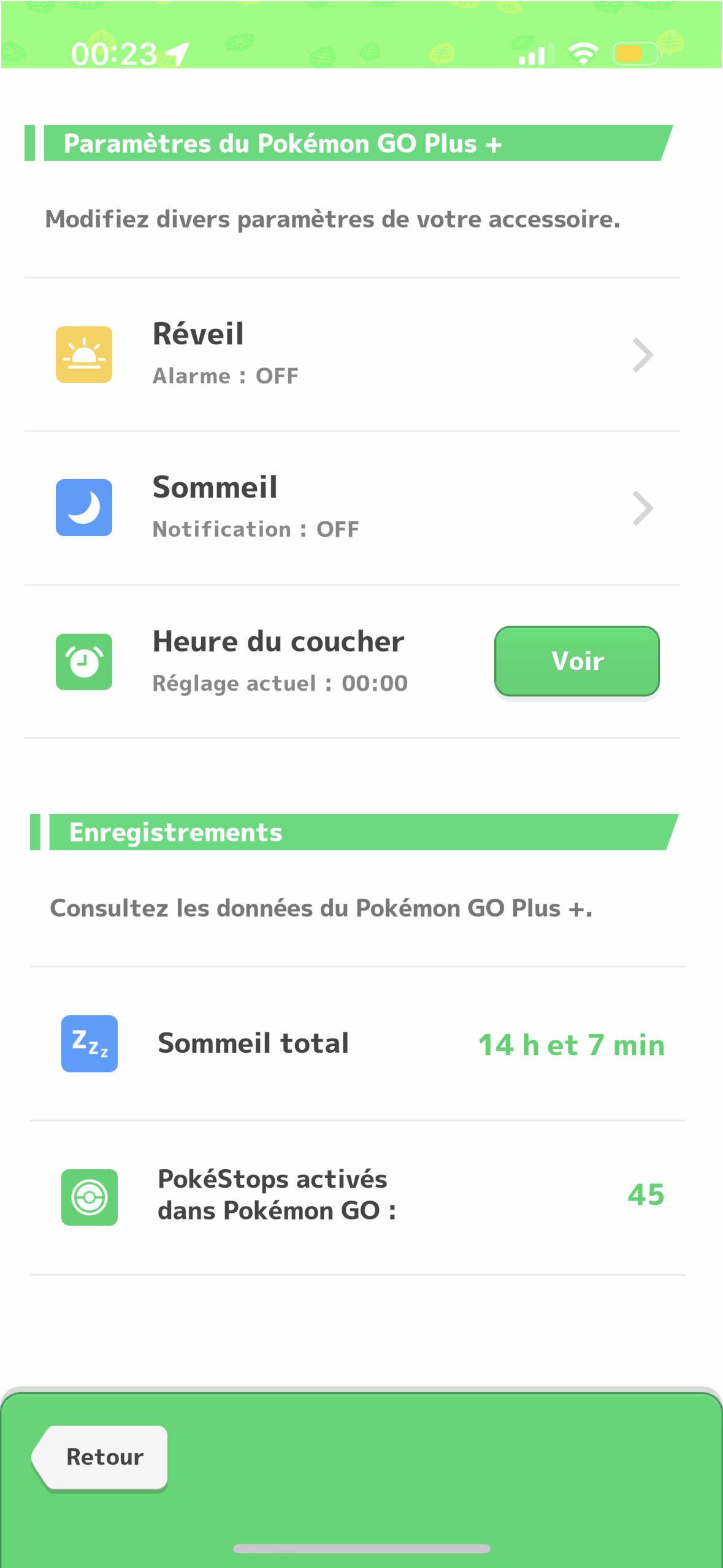Go back with the Retour button
The image size is (723, 1568).
[x=100, y=1457]
